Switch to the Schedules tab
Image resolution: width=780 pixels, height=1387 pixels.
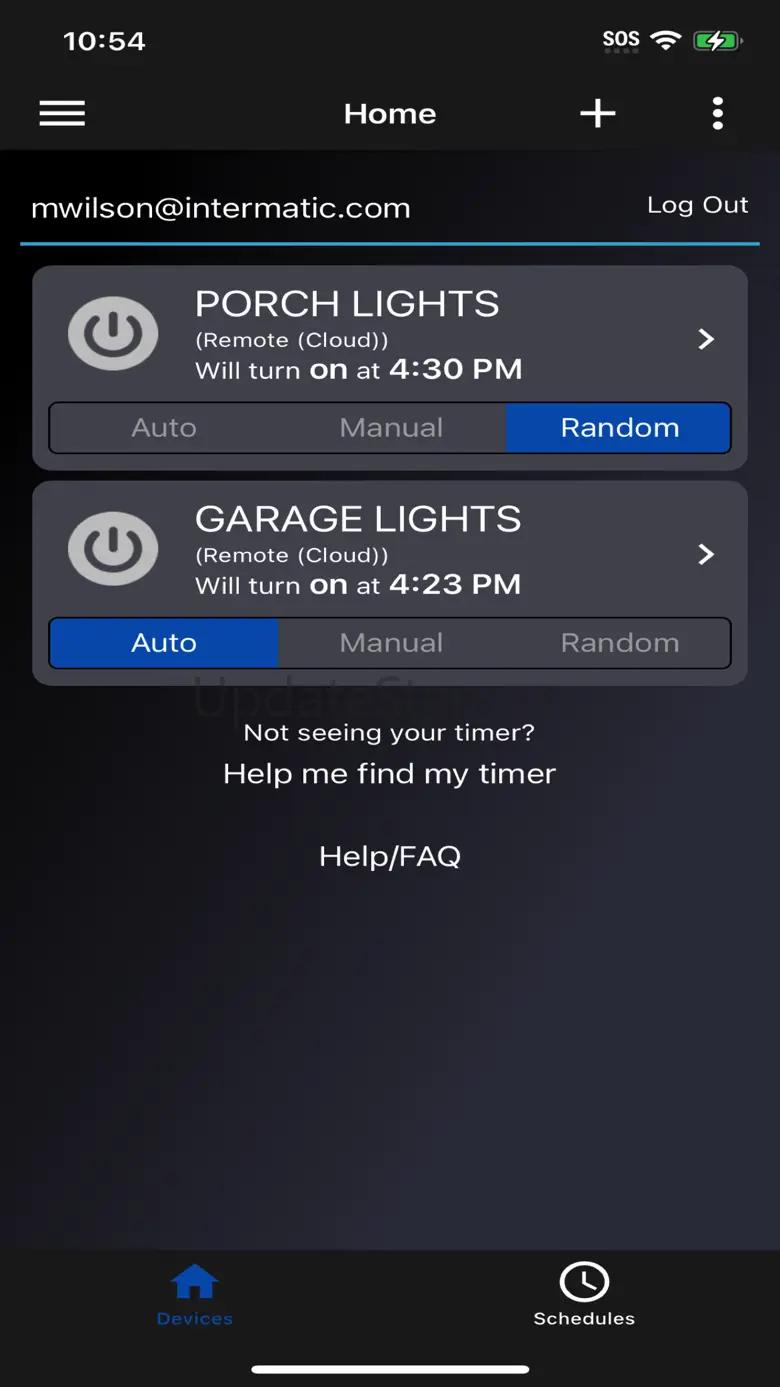point(584,1295)
